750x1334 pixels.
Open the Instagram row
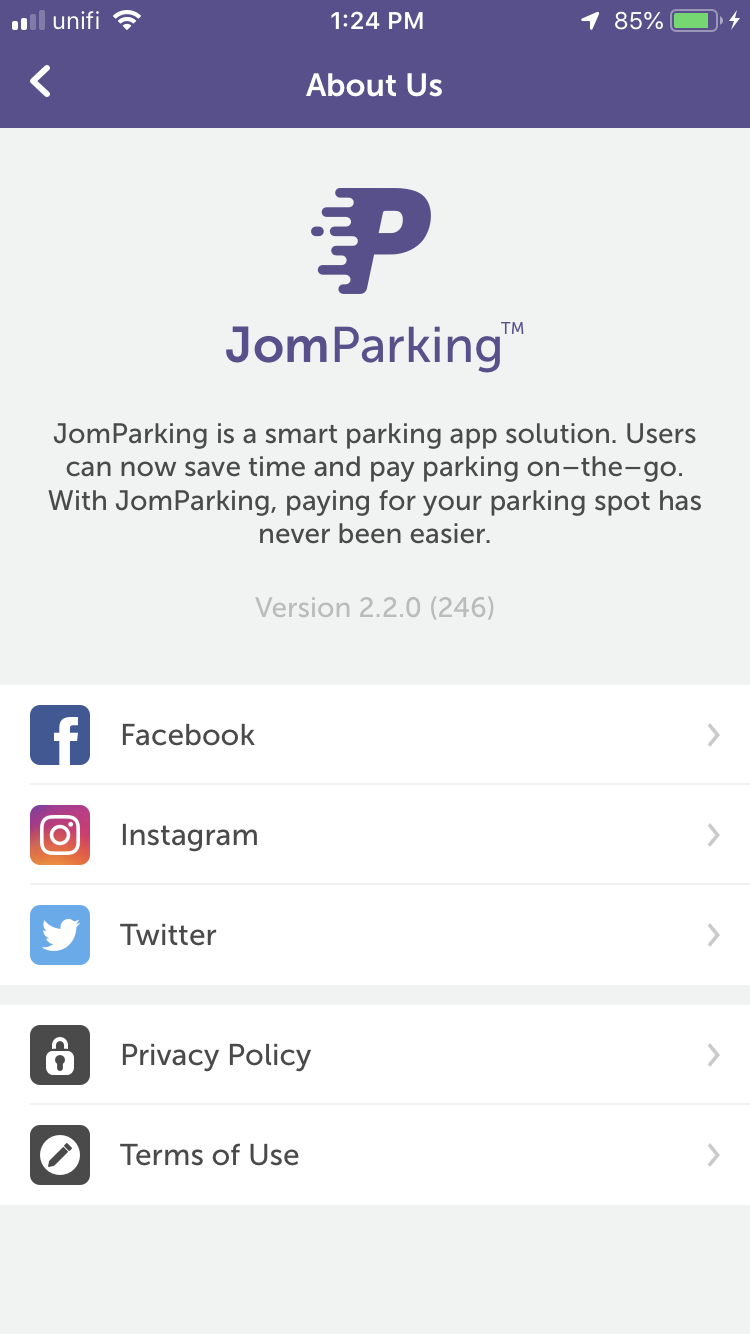pyautogui.click(x=375, y=835)
